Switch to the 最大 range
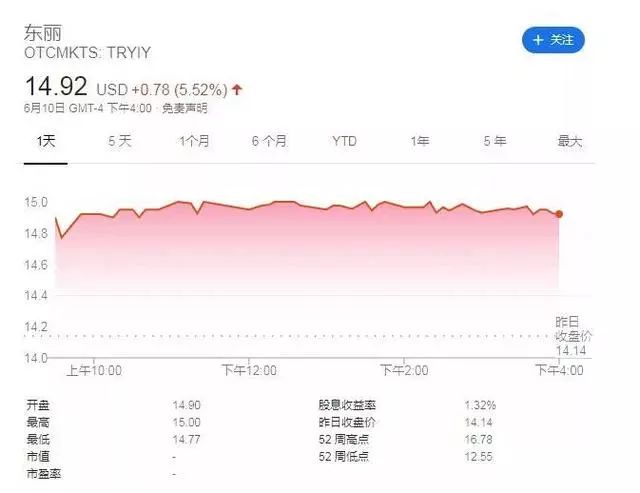The width and height of the screenshot is (640, 493). [x=569, y=142]
